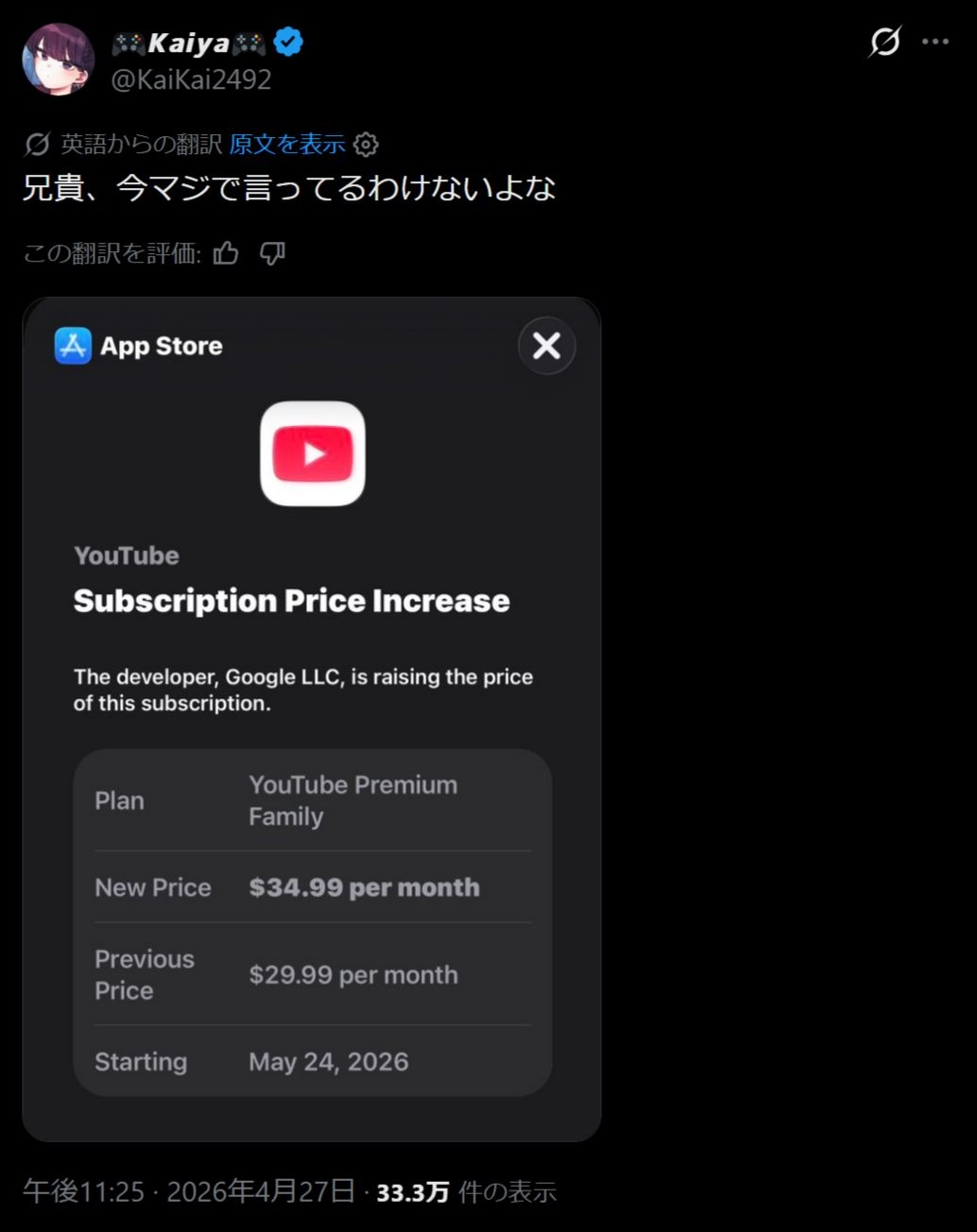The width and height of the screenshot is (977, 1232).
Task: Open Kaiya's profile avatar
Action: [x=59, y=60]
